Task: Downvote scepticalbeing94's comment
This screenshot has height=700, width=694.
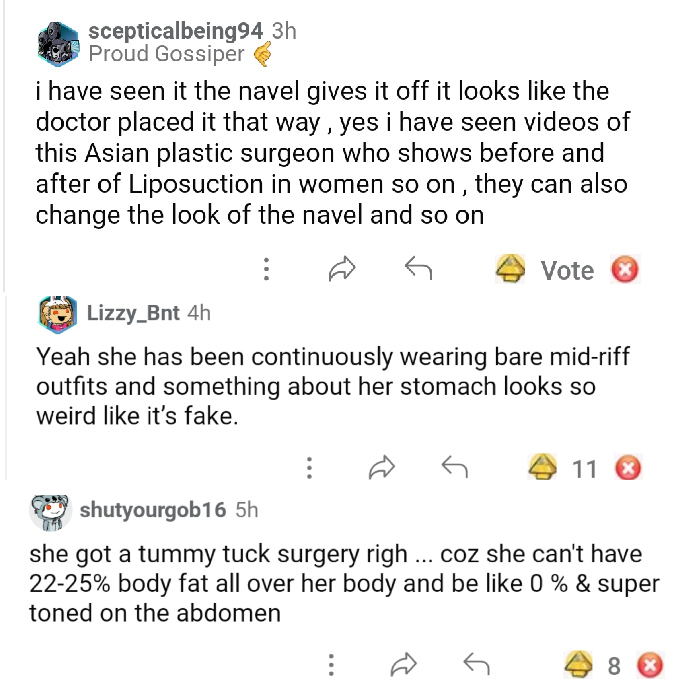Action: [x=625, y=269]
